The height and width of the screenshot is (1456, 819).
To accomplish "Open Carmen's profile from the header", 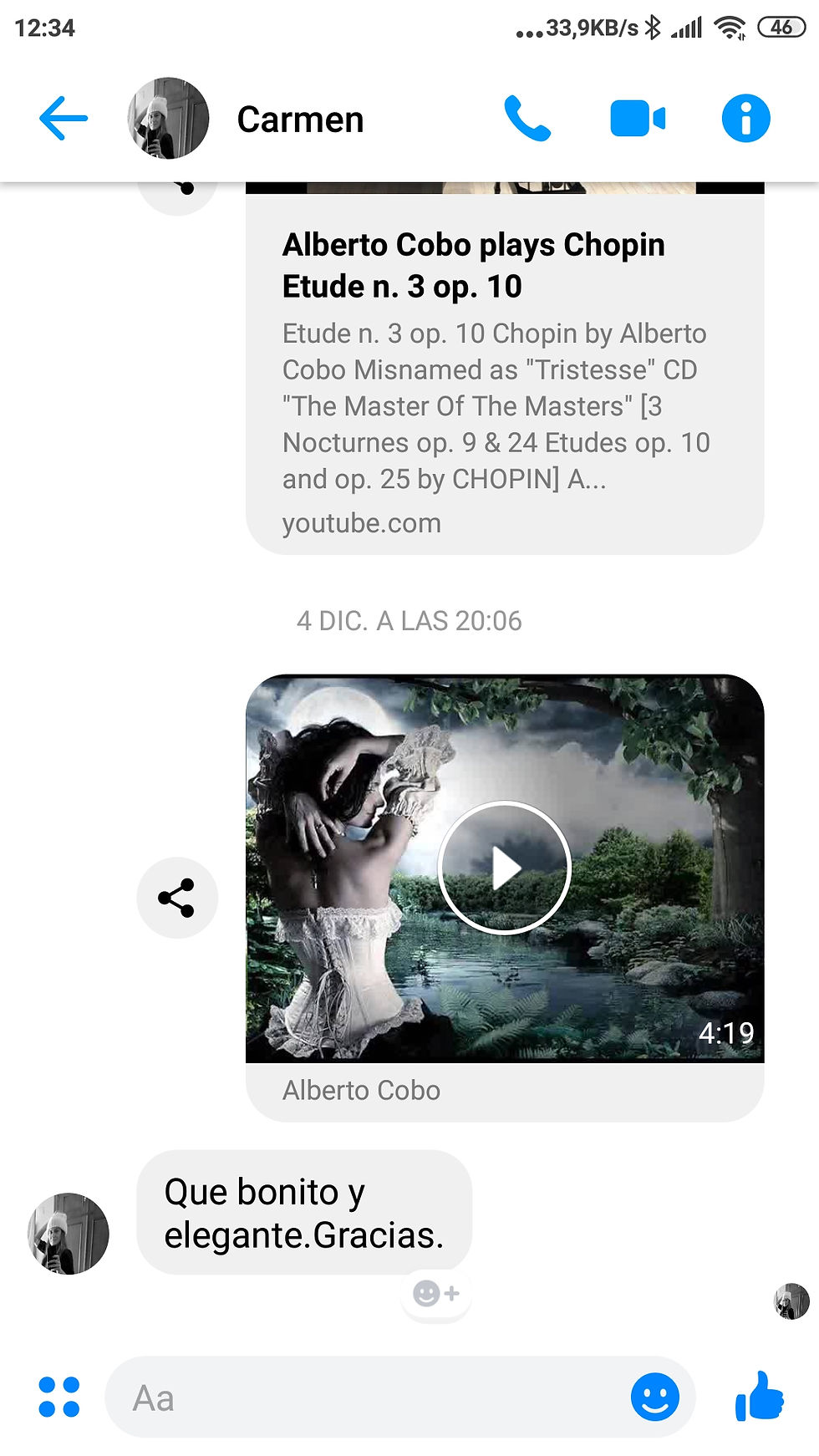I will pyautogui.click(x=300, y=120).
